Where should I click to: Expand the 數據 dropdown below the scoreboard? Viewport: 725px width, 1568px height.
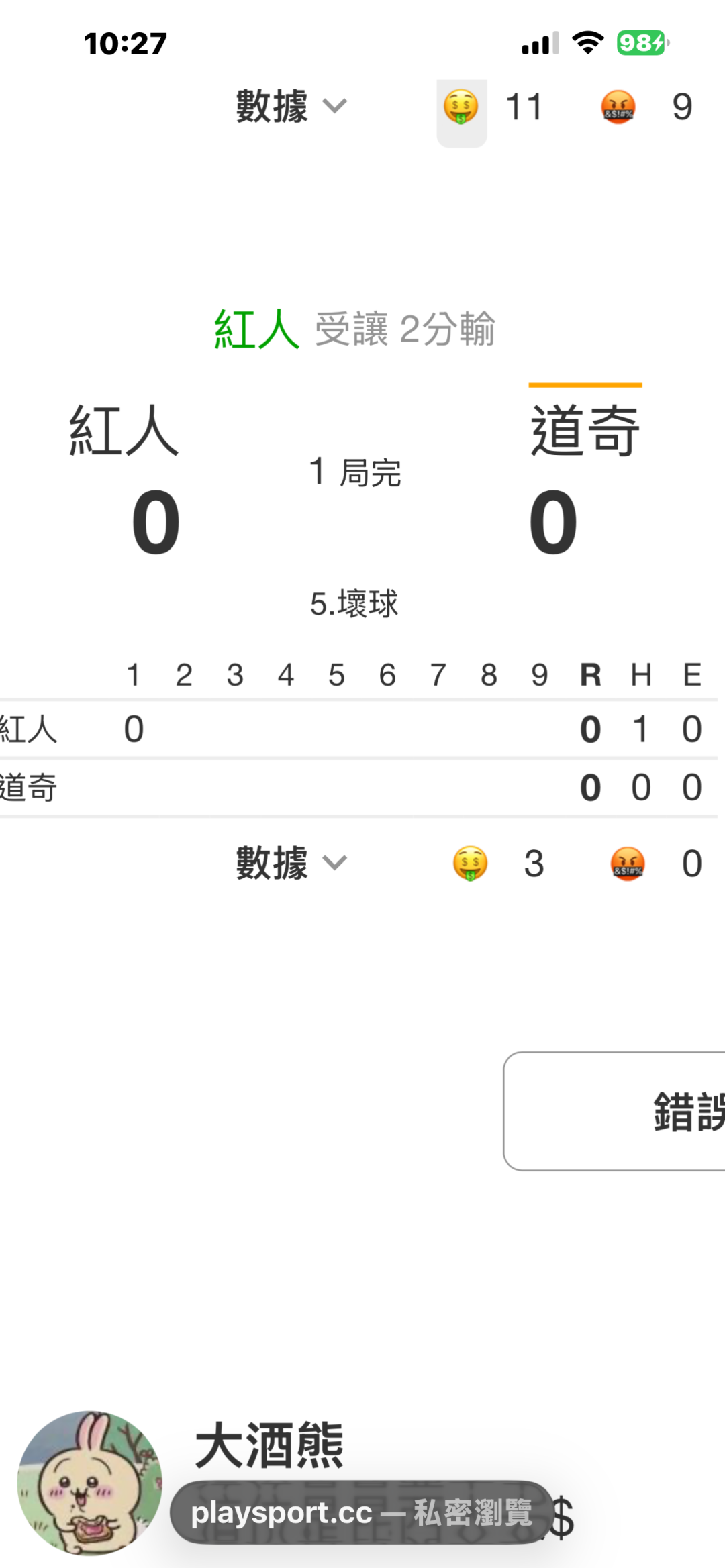(291, 864)
